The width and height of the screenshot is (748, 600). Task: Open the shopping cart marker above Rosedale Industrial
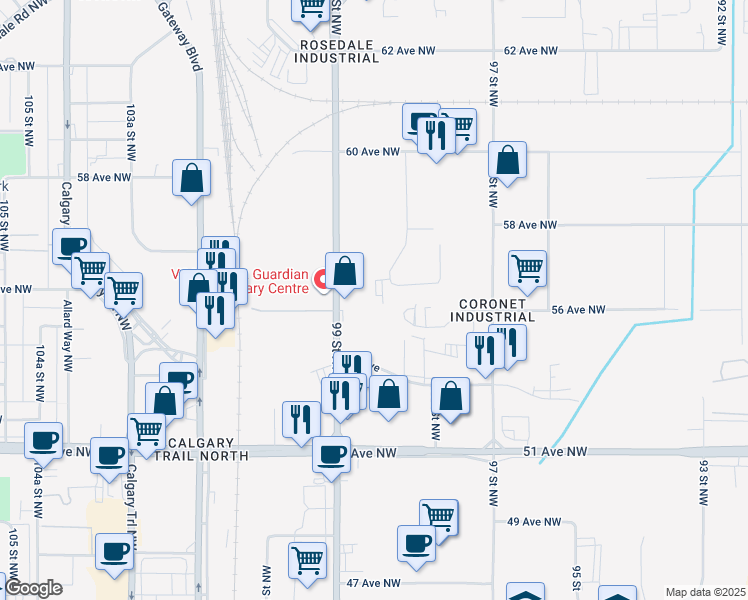tap(311, 9)
